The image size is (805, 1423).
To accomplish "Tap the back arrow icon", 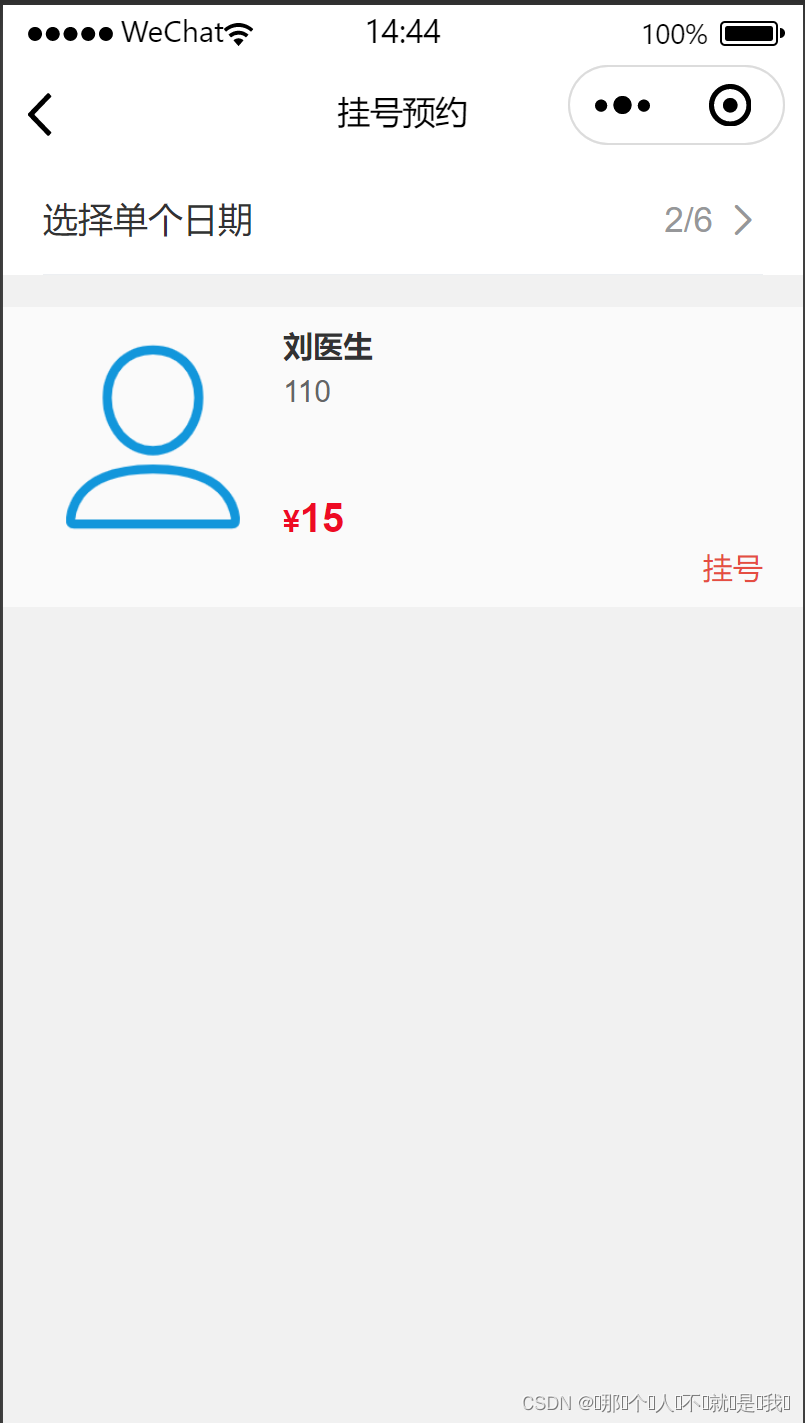I will (x=40, y=114).
